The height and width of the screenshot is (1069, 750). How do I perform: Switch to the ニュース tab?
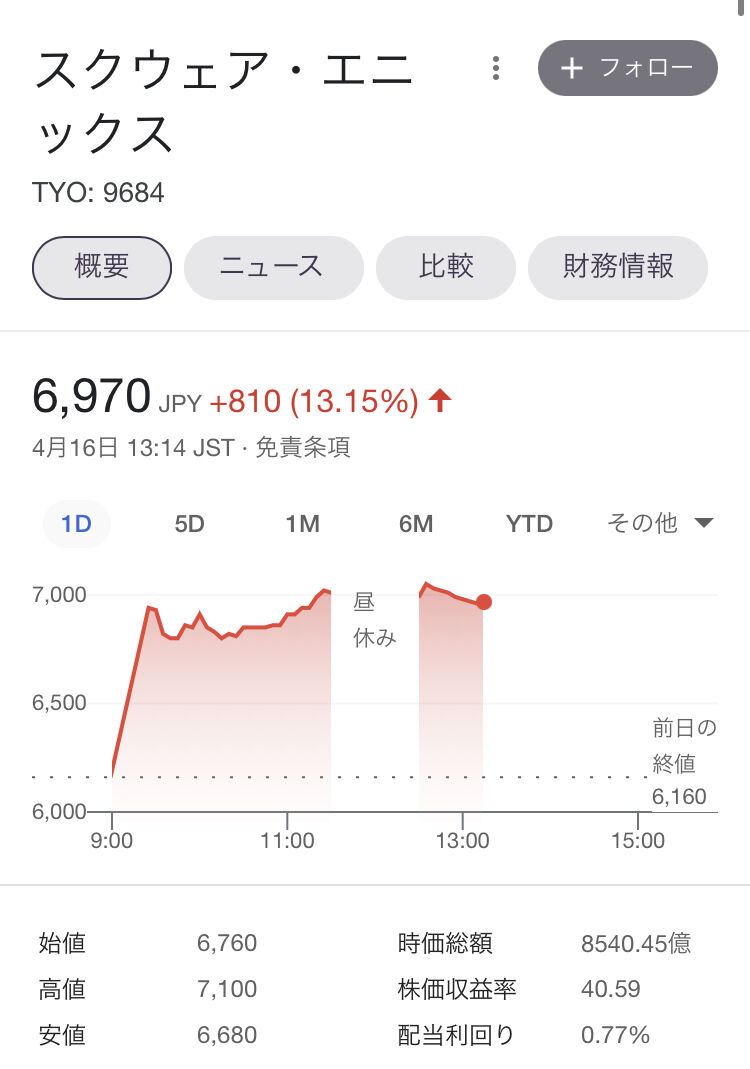pyautogui.click(x=273, y=267)
